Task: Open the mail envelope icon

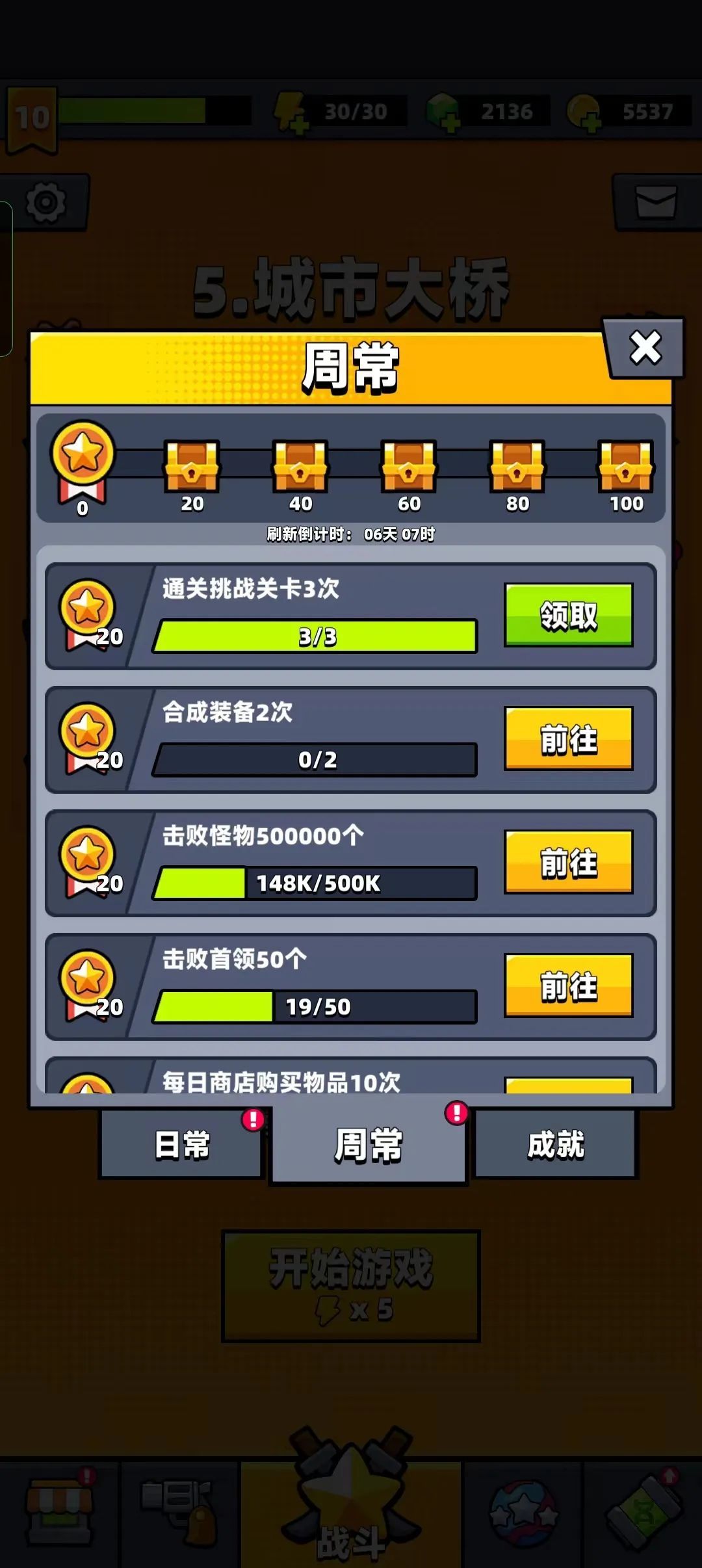Action: [x=657, y=202]
